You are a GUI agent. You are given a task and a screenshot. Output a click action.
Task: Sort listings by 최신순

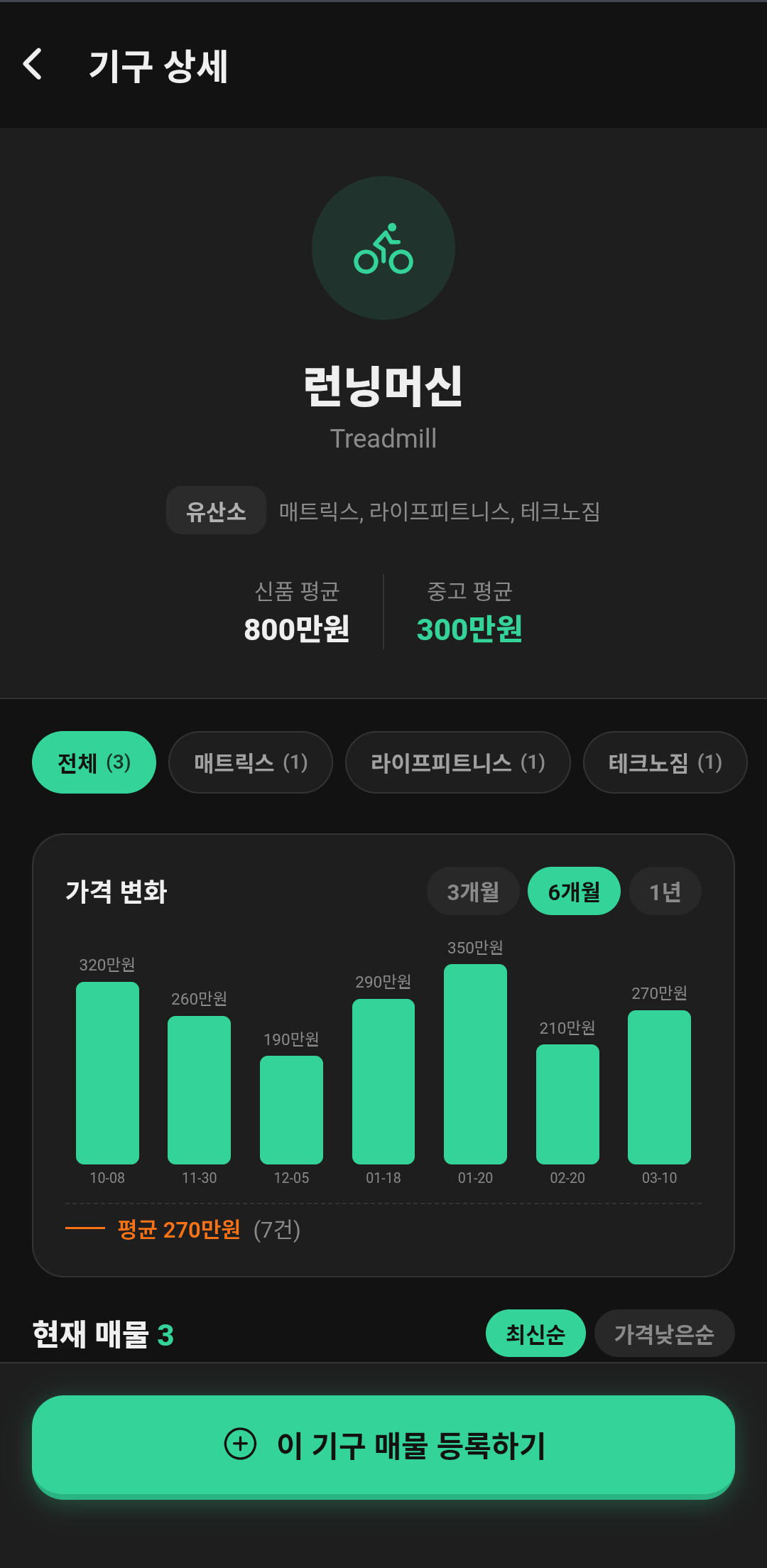(x=535, y=1334)
